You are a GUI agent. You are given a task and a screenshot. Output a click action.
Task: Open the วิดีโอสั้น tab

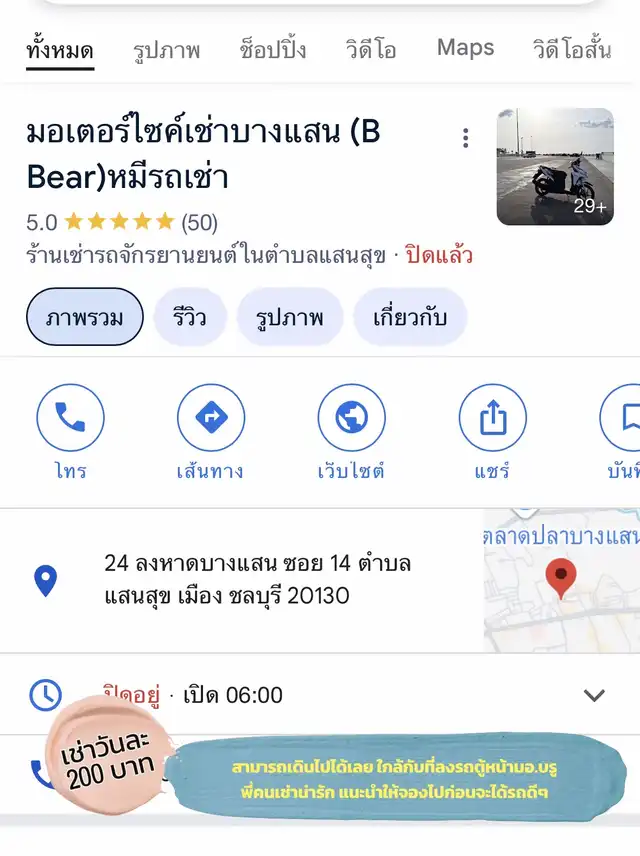tap(573, 49)
